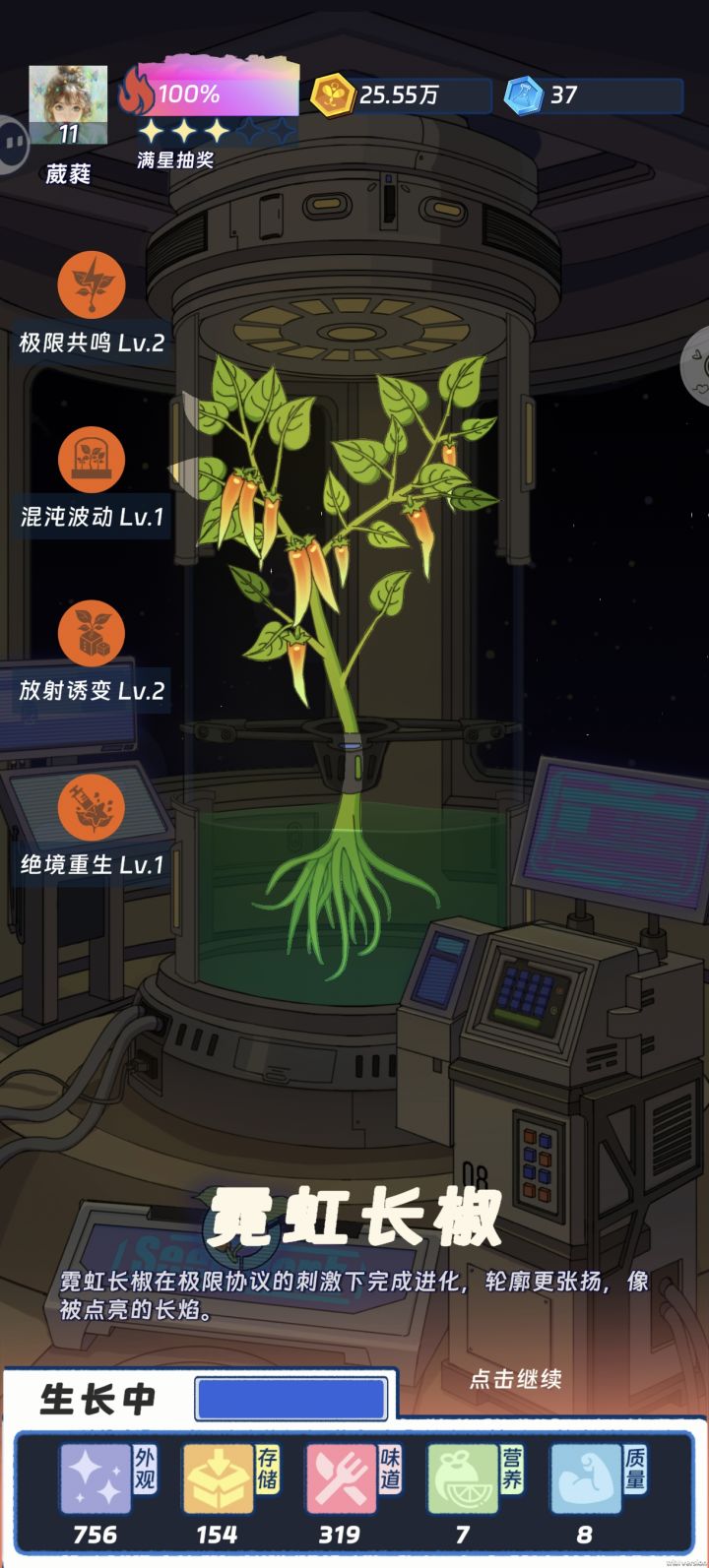Switch to the 生长中 status tab
Viewport: 709px width, 1568px height.
(98, 1398)
